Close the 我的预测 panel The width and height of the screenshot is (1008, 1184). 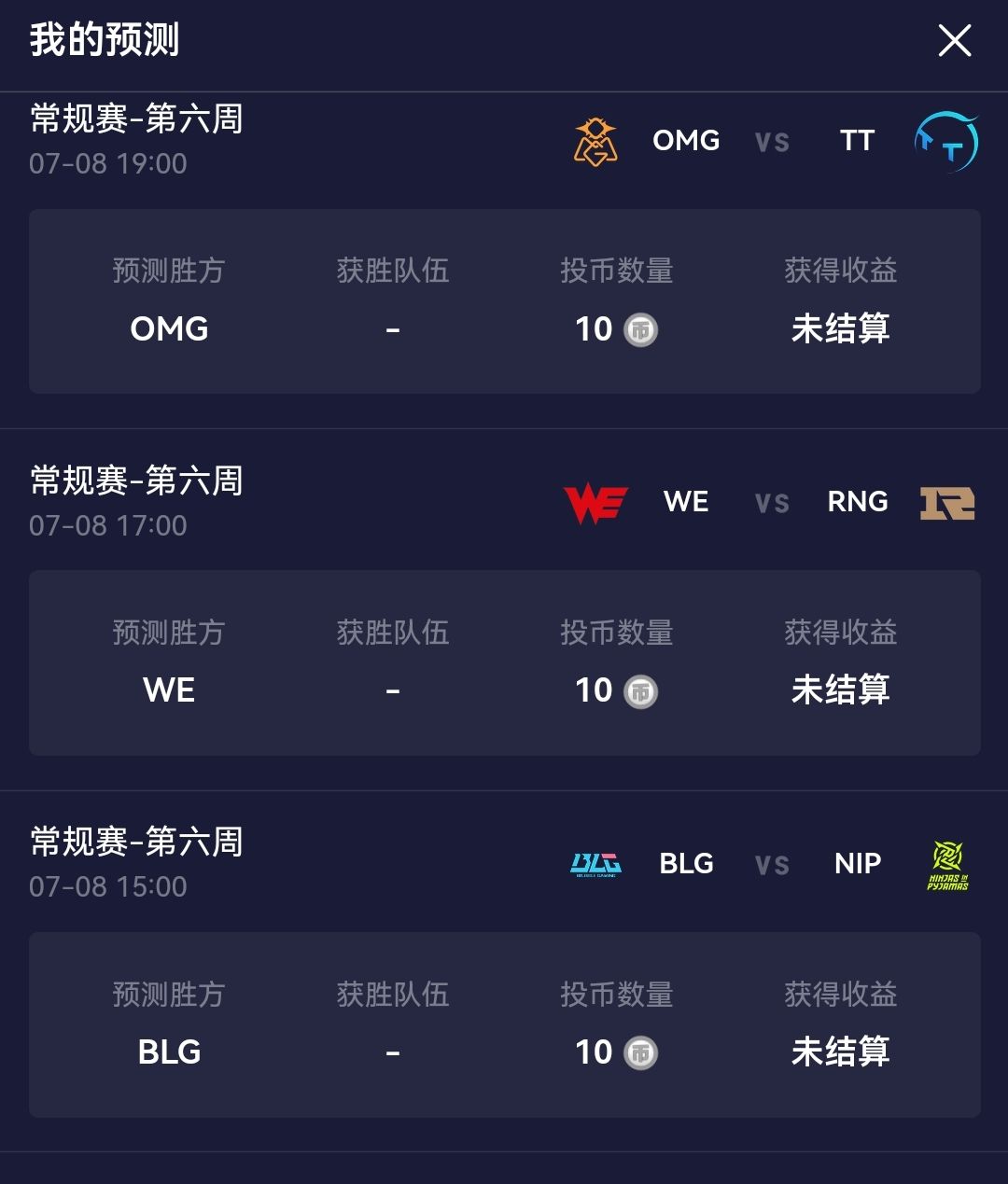(x=954, y=41)
